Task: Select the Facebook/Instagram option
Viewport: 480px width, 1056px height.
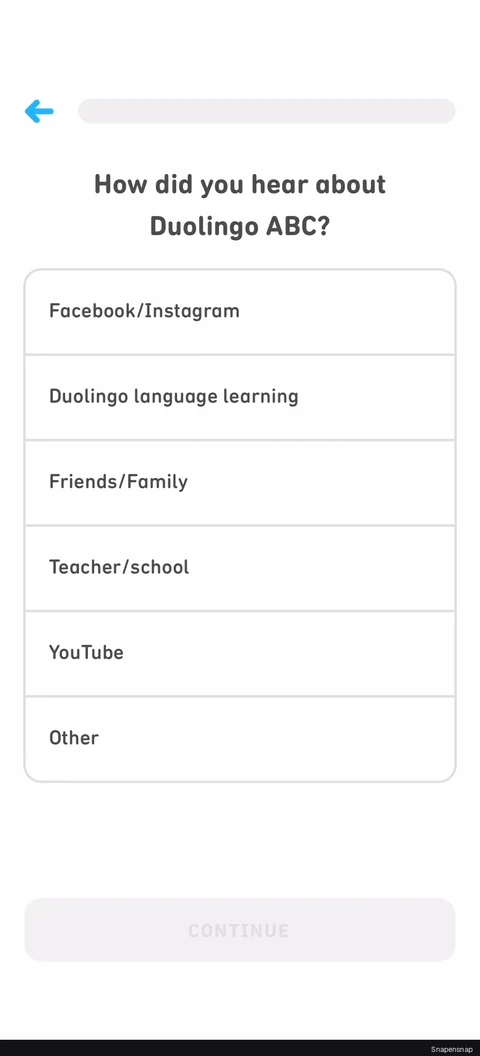Action: point(240,312)
